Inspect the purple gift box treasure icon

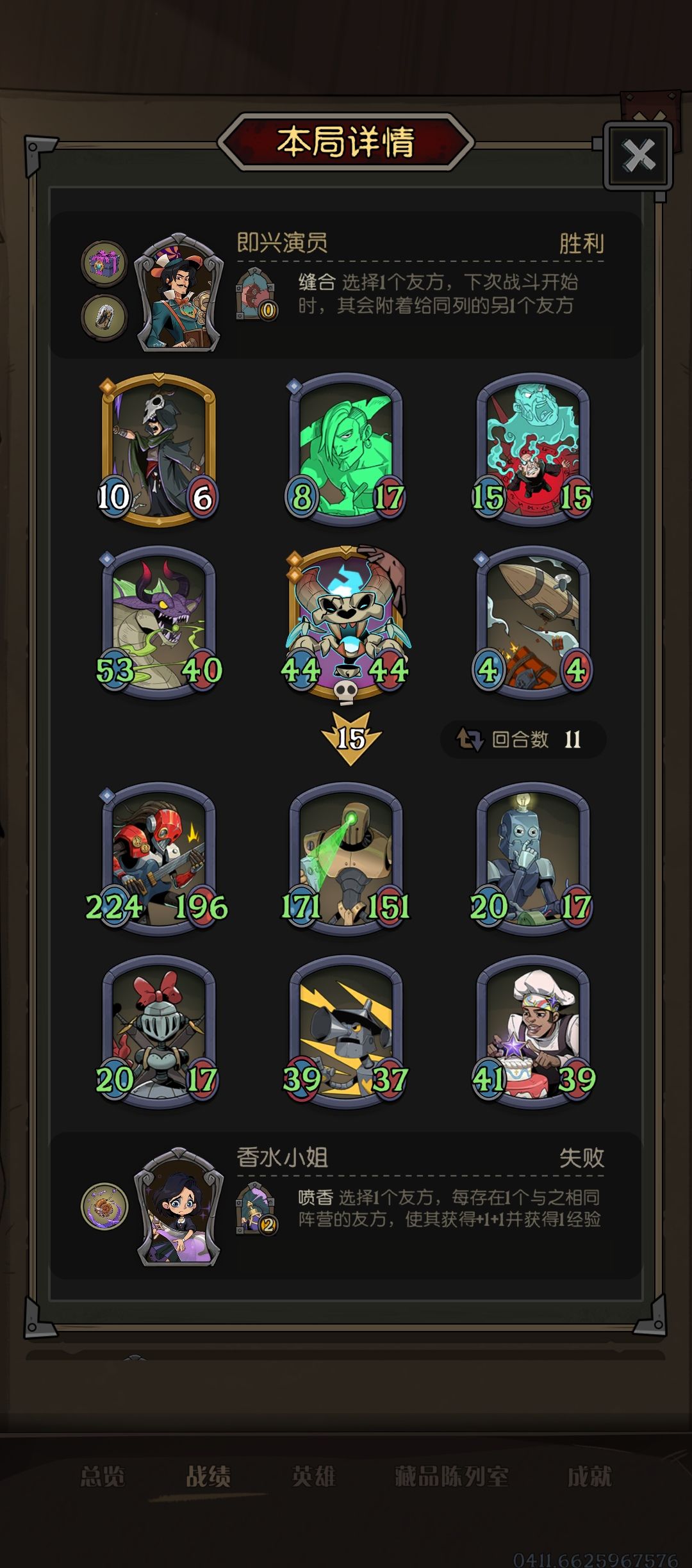click(104, 263)
